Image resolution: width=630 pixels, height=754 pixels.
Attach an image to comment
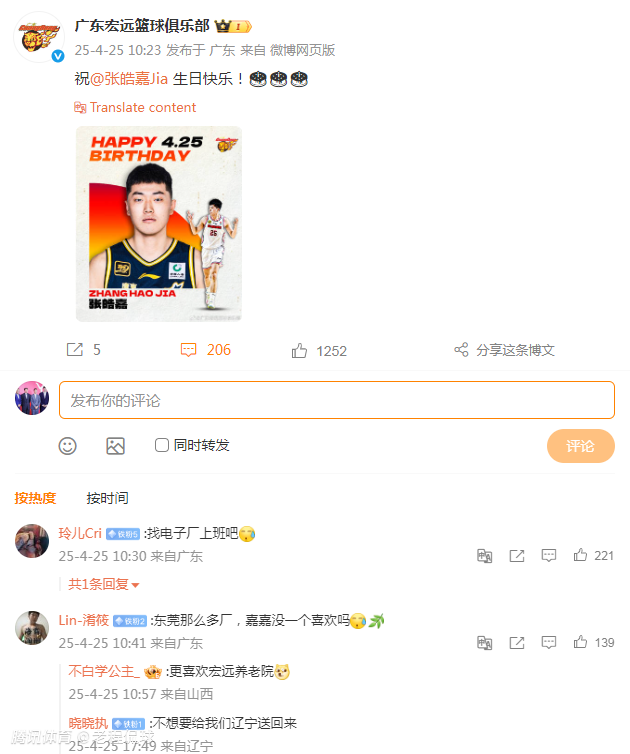tap(115, 446)
